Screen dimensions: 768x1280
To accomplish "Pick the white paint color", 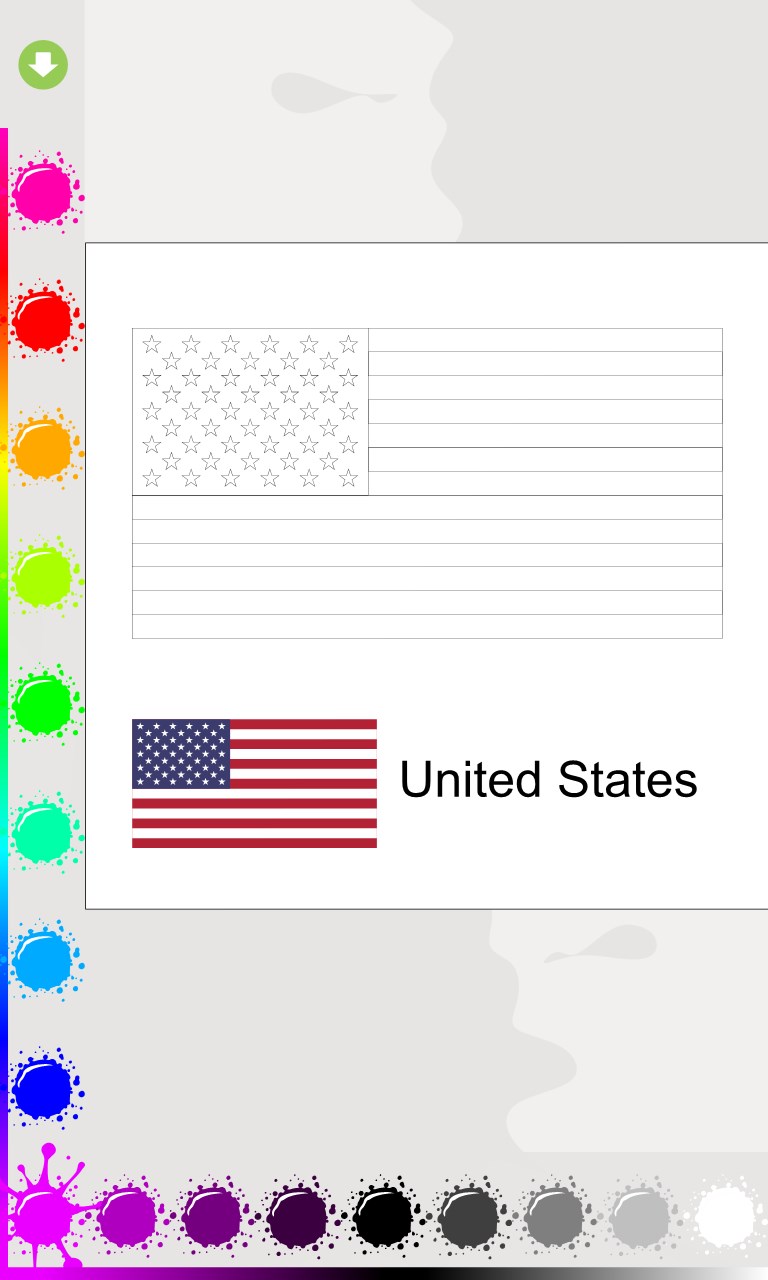I will 725,1216.
